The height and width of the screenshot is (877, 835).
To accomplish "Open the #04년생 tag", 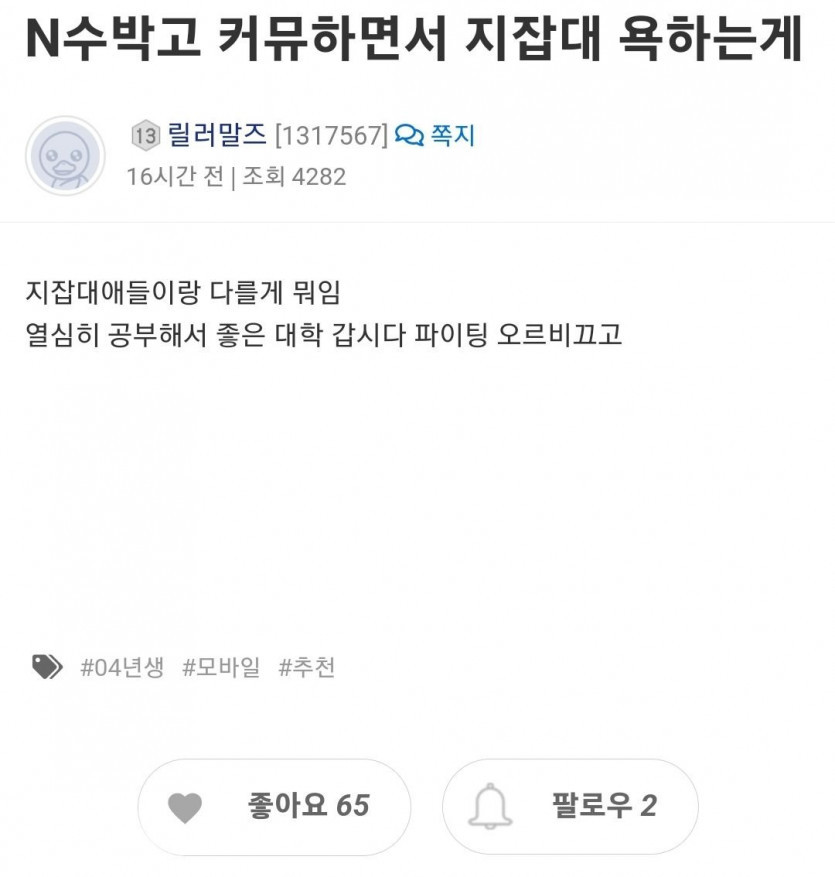I will coord(121,667).
